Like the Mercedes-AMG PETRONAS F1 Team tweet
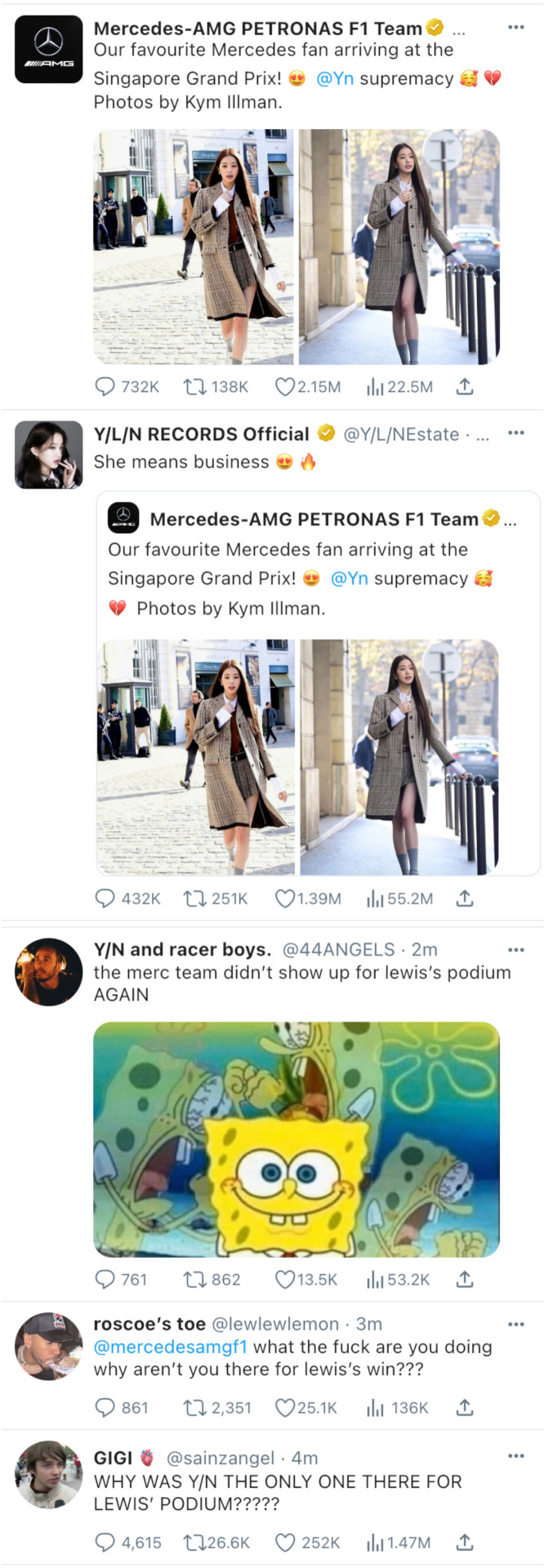The height and width of the screenshot is (1568, 544). [284, 386]
